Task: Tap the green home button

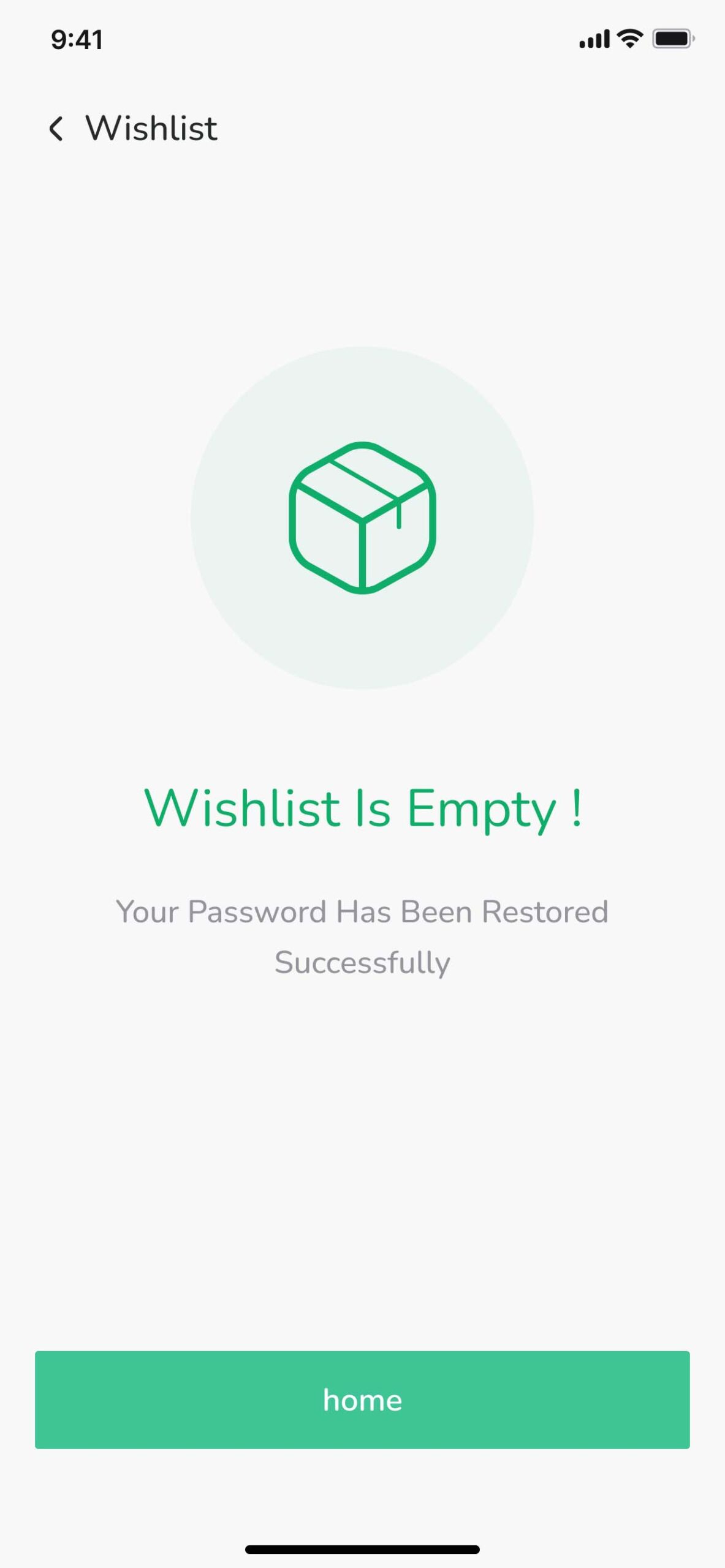Action: [362, 1400]
